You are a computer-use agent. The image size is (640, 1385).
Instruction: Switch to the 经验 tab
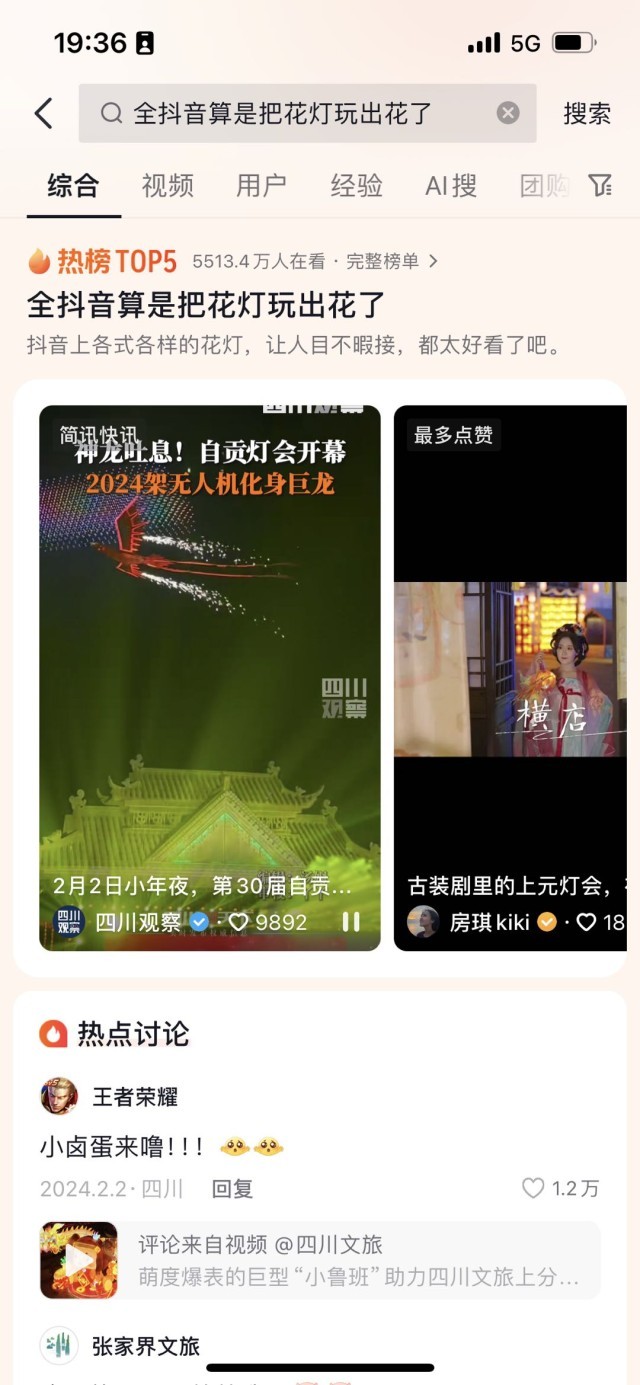[356, 186]
